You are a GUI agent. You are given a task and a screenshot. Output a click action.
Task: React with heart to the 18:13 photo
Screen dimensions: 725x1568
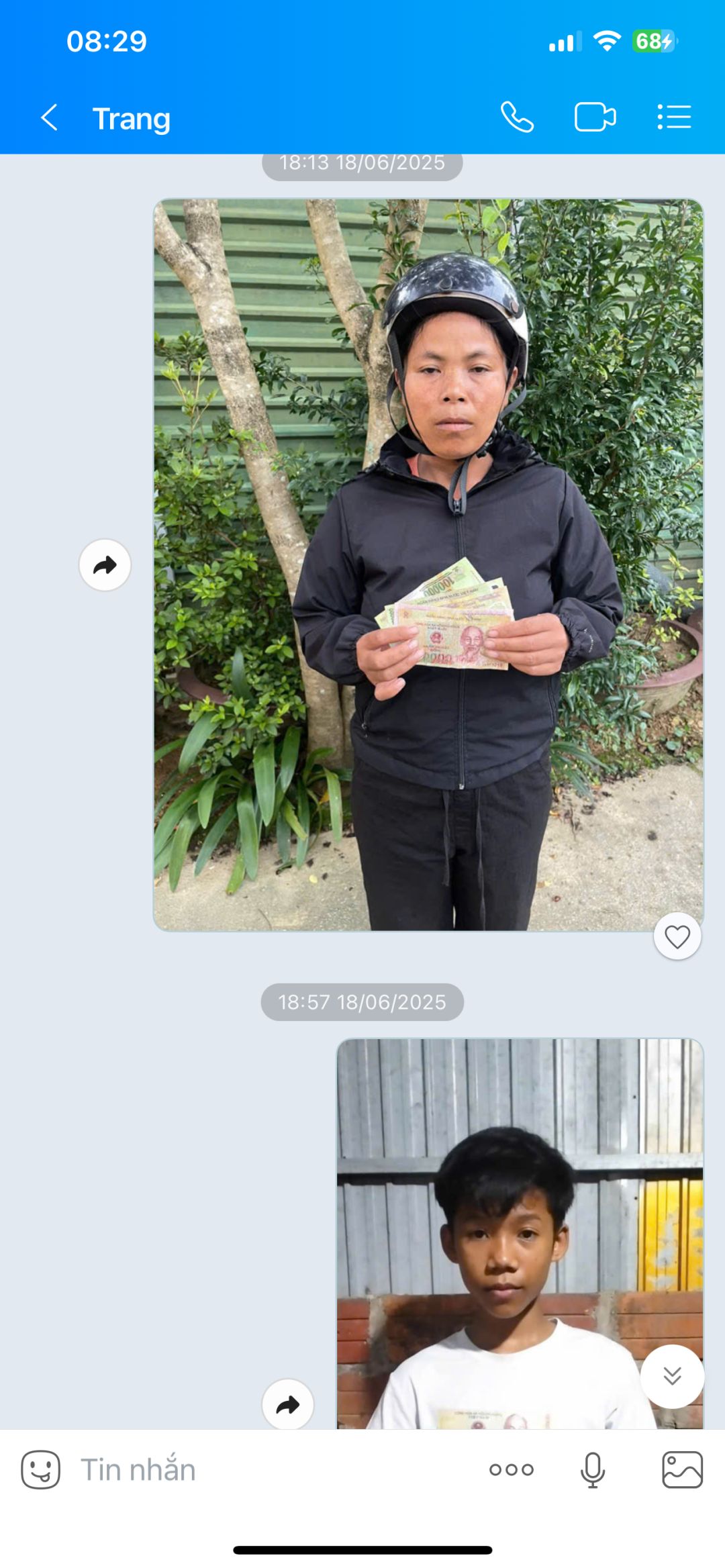tap(677, 936)
